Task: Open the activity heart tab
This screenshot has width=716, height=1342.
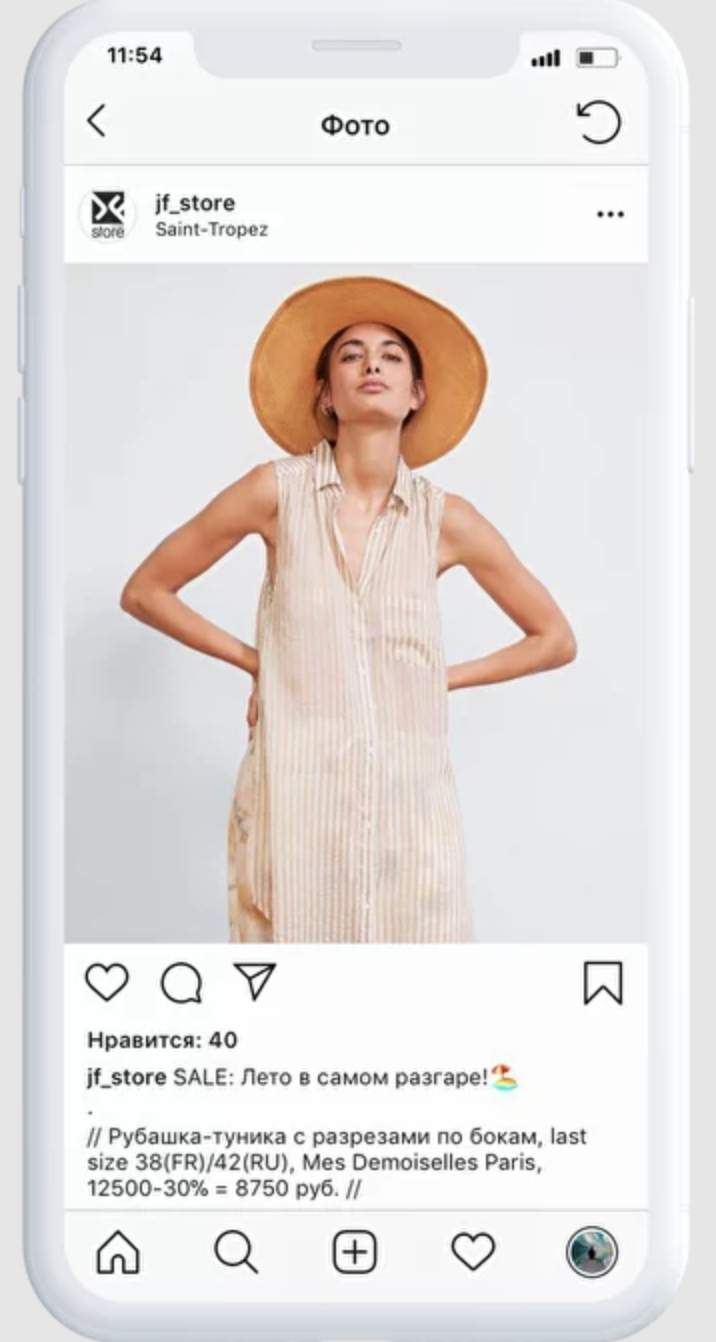Action: click(473, 1252)
